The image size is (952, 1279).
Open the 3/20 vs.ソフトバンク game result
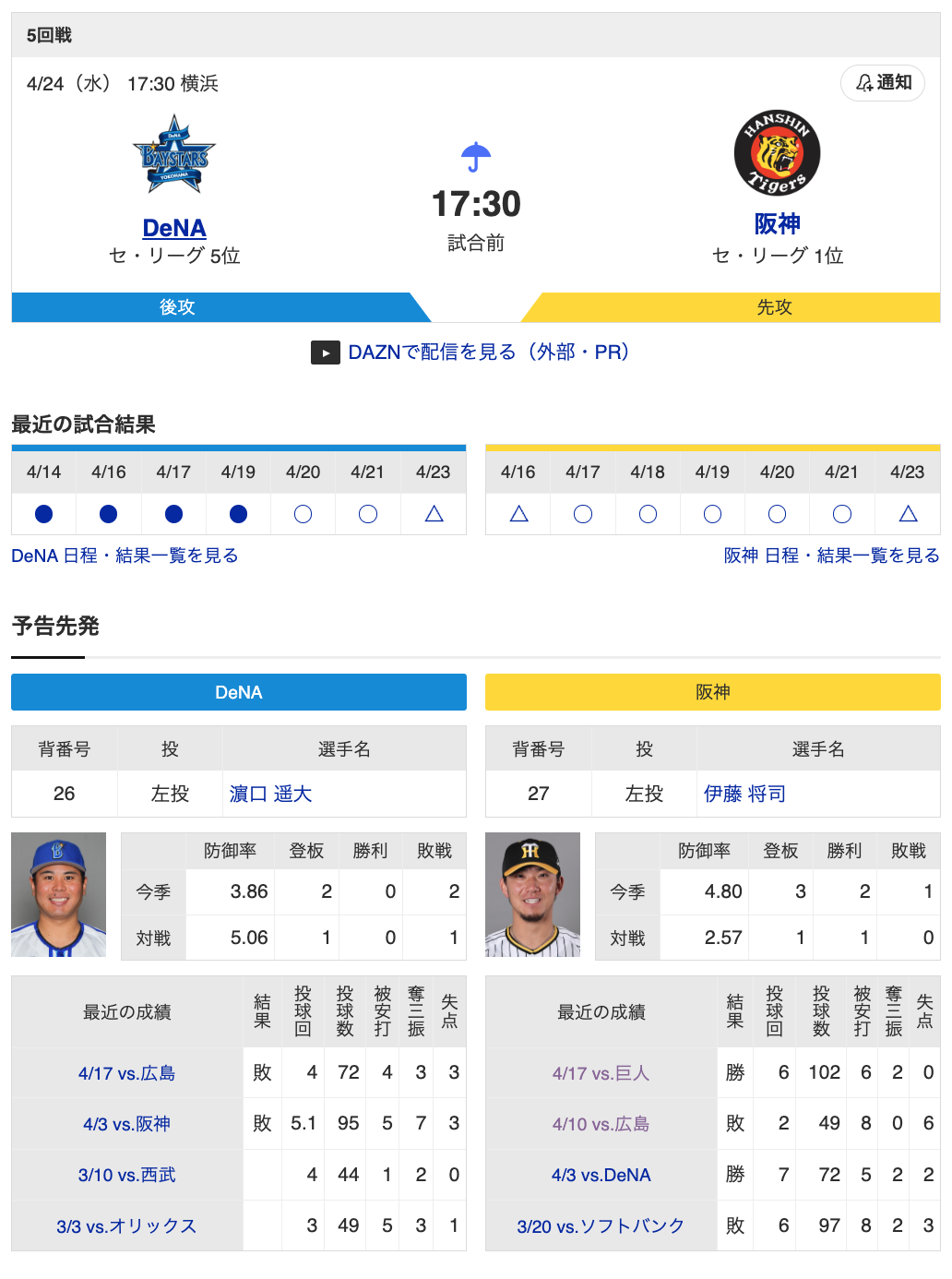[601, 1226]
